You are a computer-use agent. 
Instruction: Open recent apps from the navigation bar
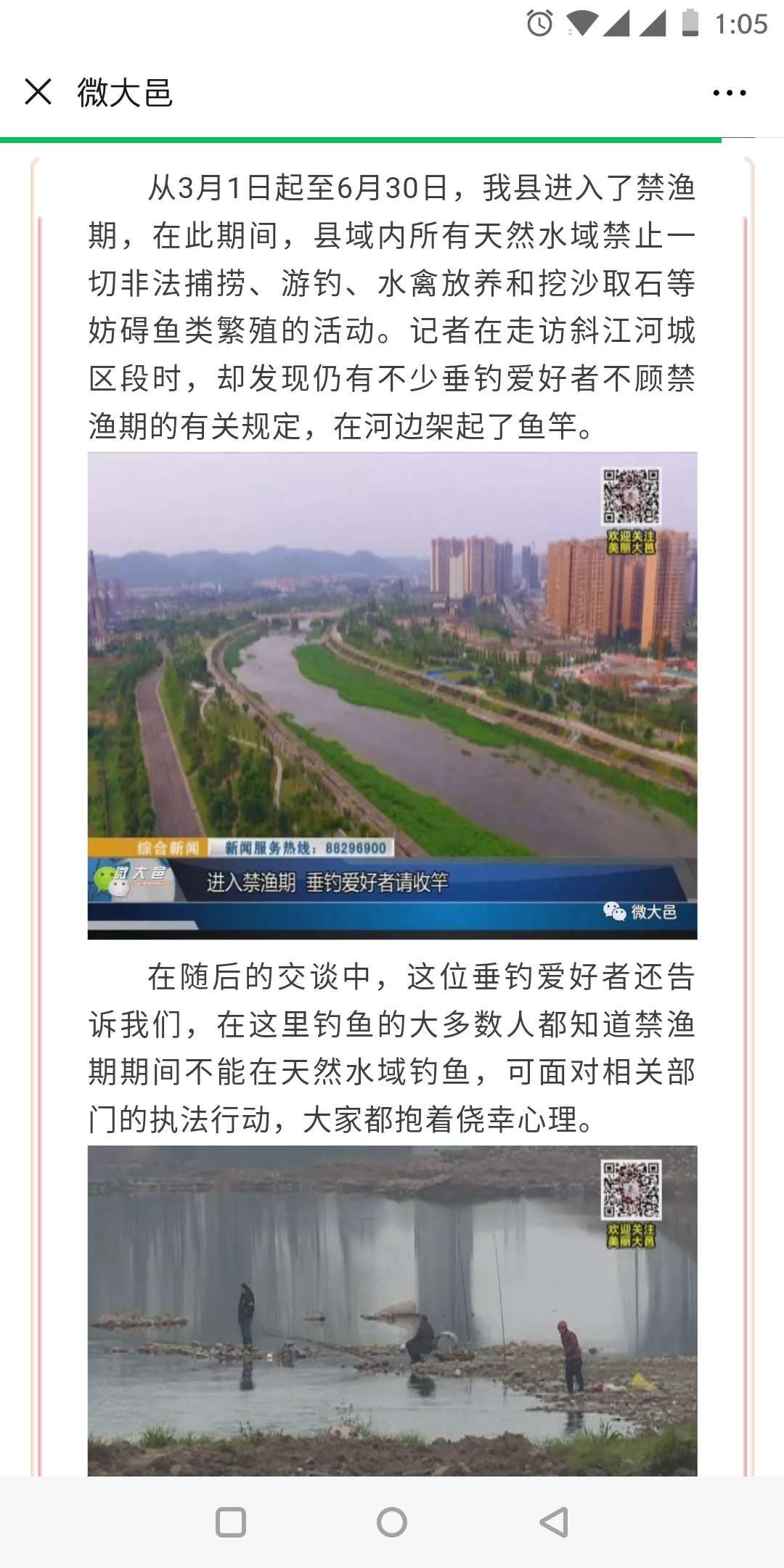[231, 1522]
